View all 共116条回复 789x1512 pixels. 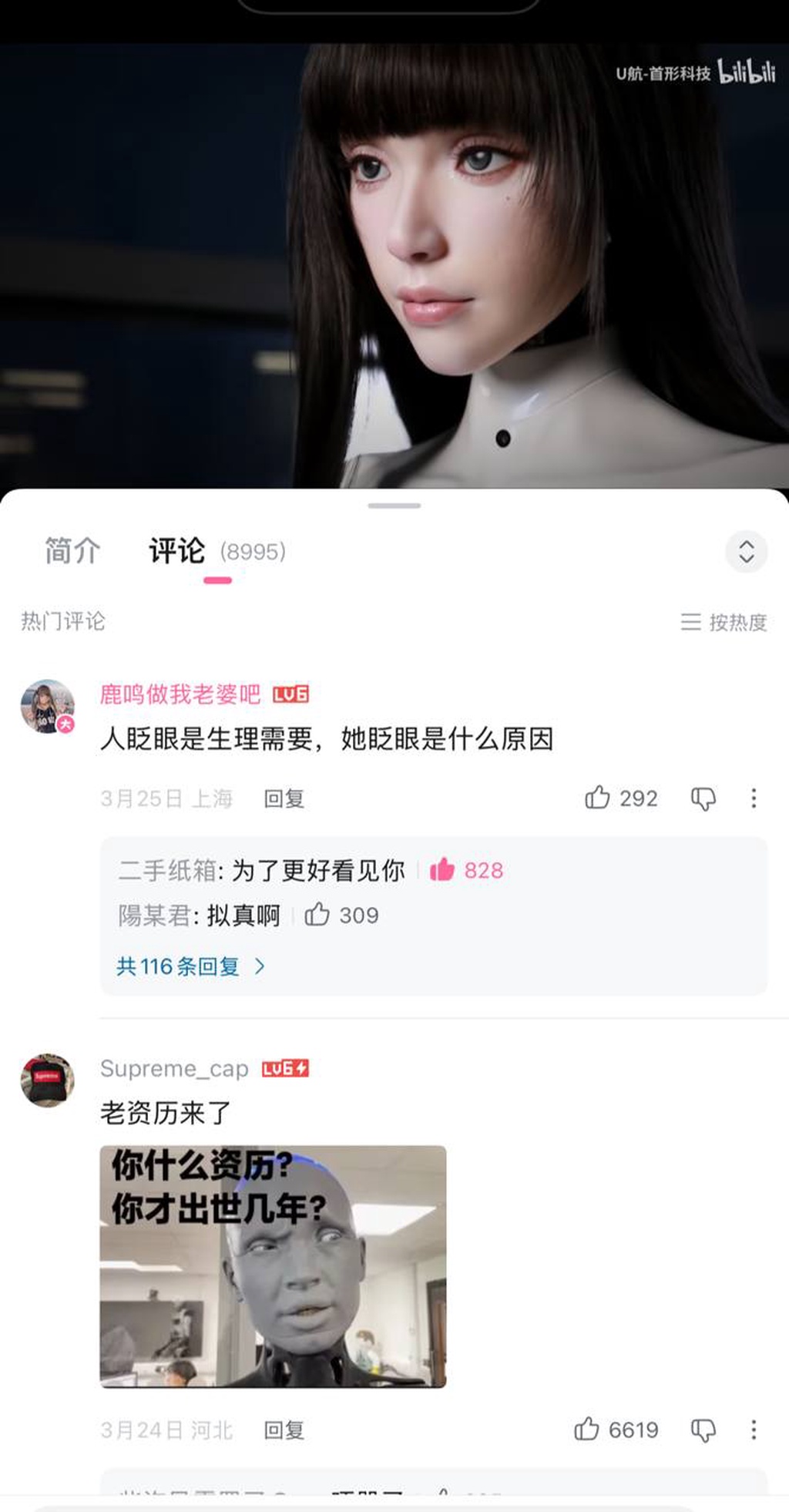click(190, 966)
